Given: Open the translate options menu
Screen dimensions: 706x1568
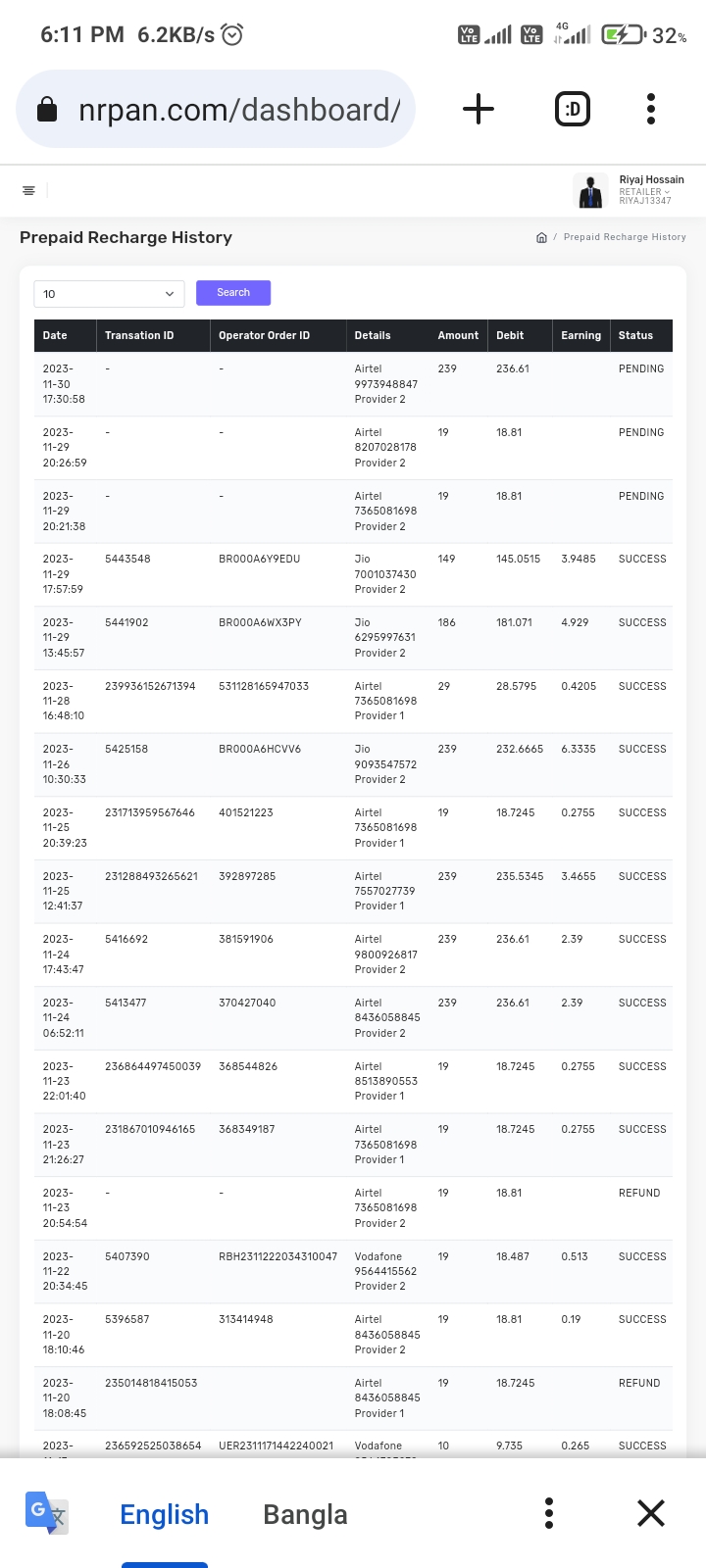Looking at the screenshot, I should 549,1513.
